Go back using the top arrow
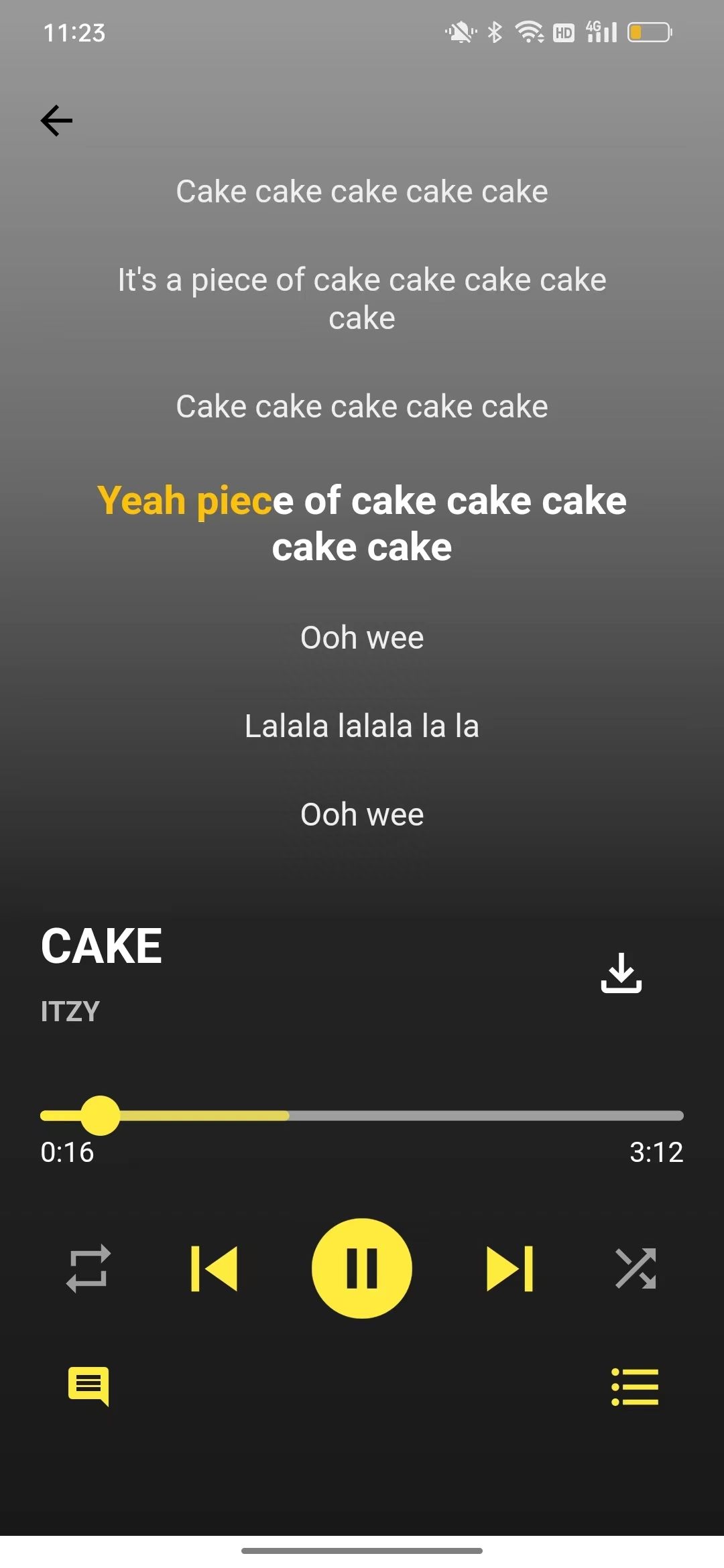Viewport: 724px width, 1568px height. pos(56,121)
